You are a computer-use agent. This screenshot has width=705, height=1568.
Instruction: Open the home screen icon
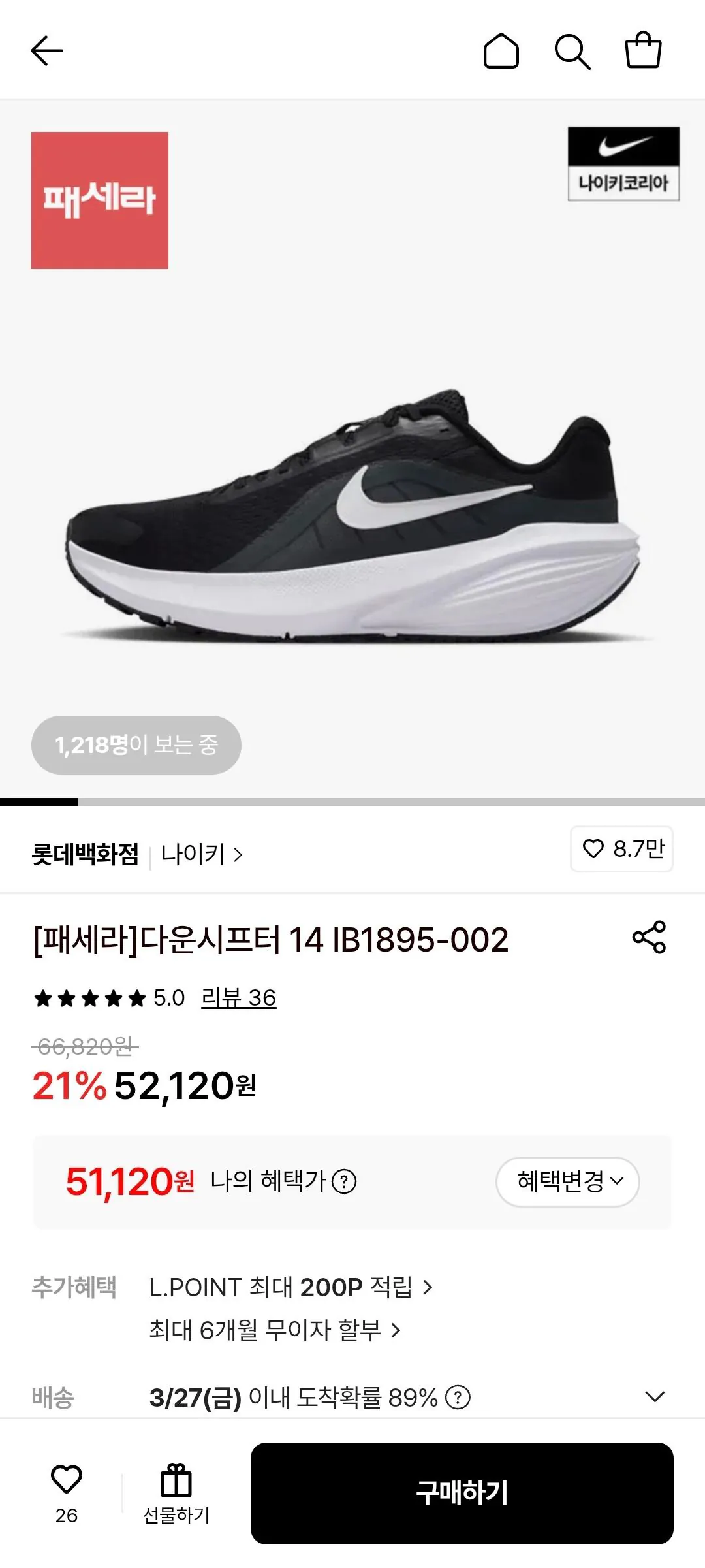coord(501,50)
